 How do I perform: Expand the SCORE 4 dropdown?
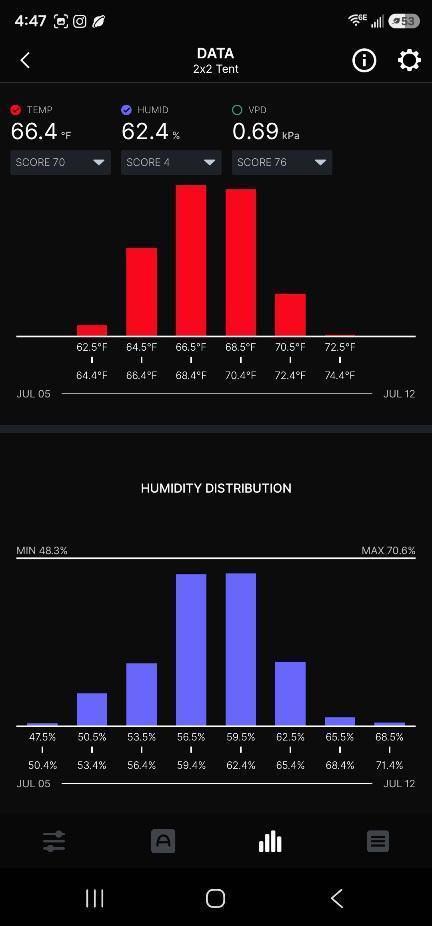171,162
